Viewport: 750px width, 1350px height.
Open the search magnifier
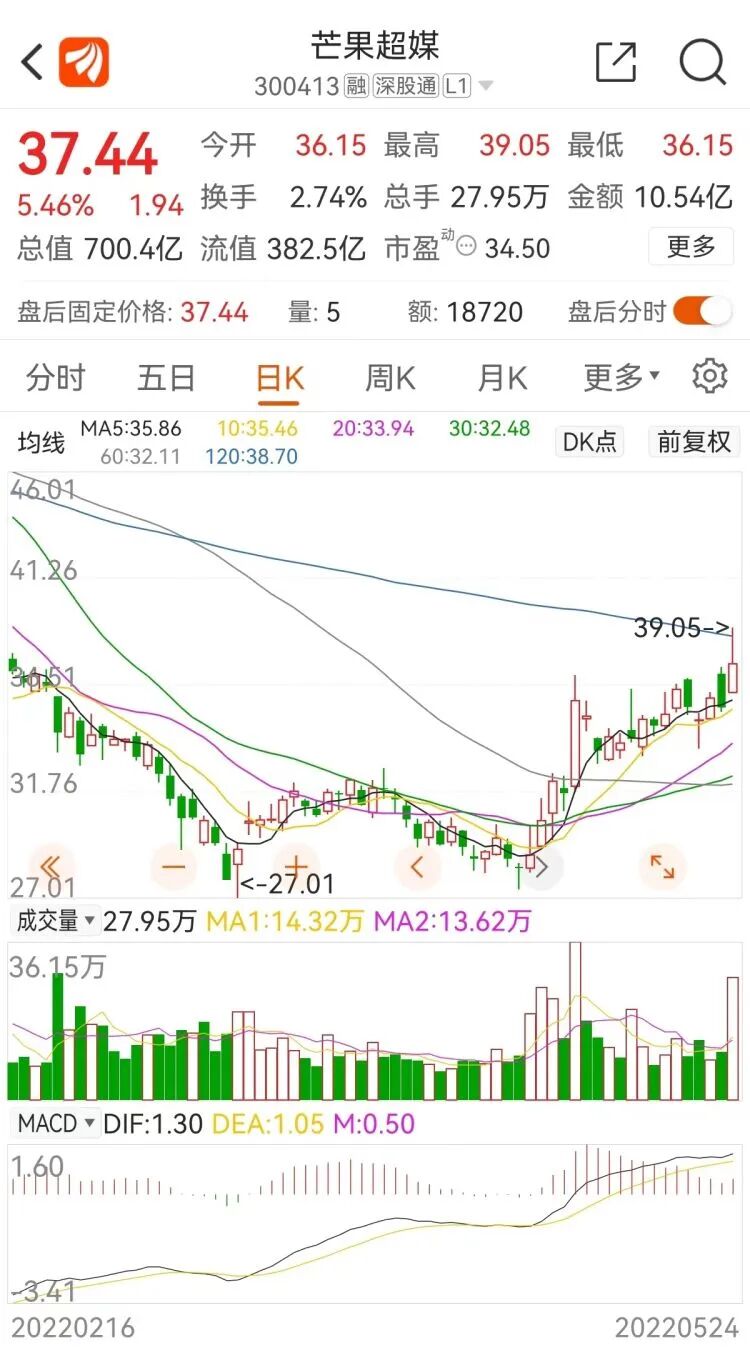pos(702,62)
